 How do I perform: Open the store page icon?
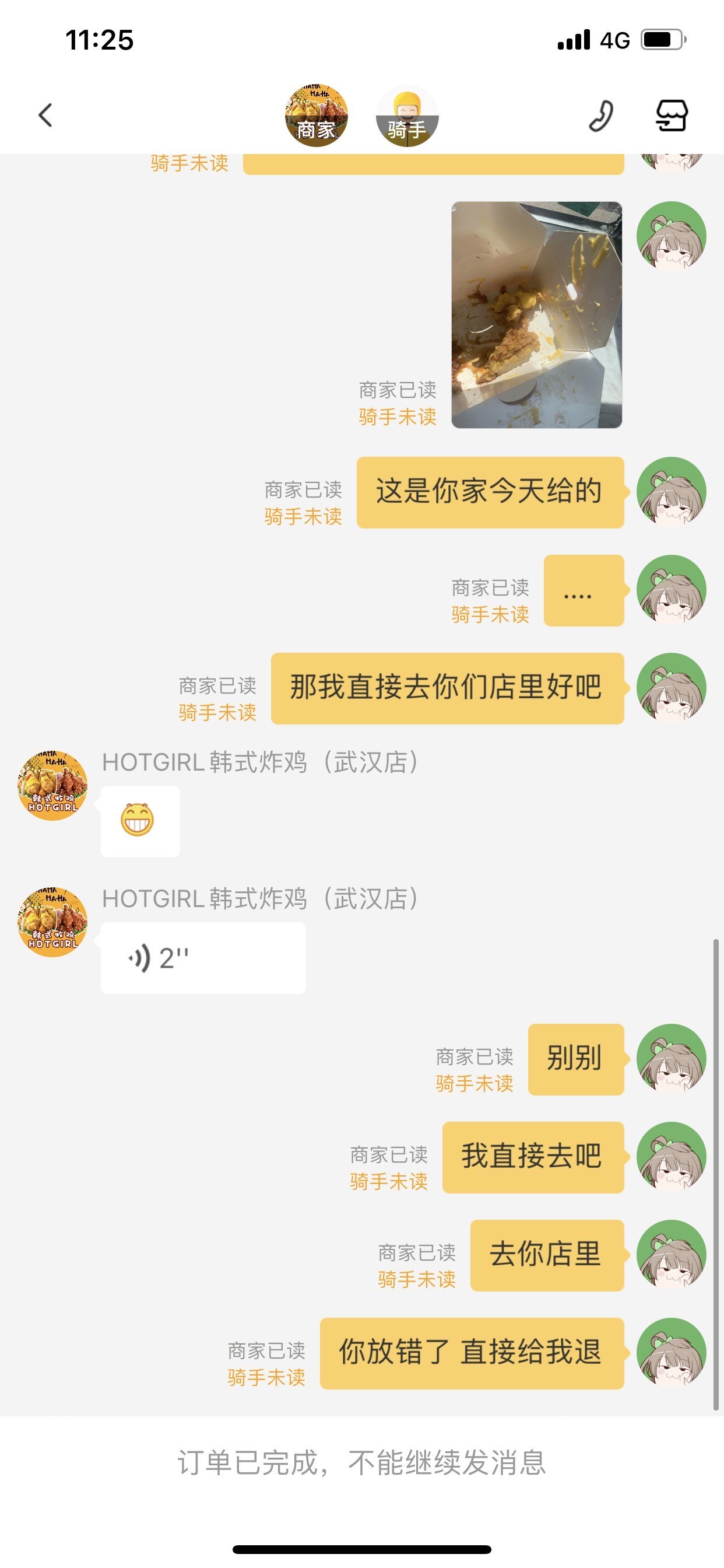click(671, 116)
